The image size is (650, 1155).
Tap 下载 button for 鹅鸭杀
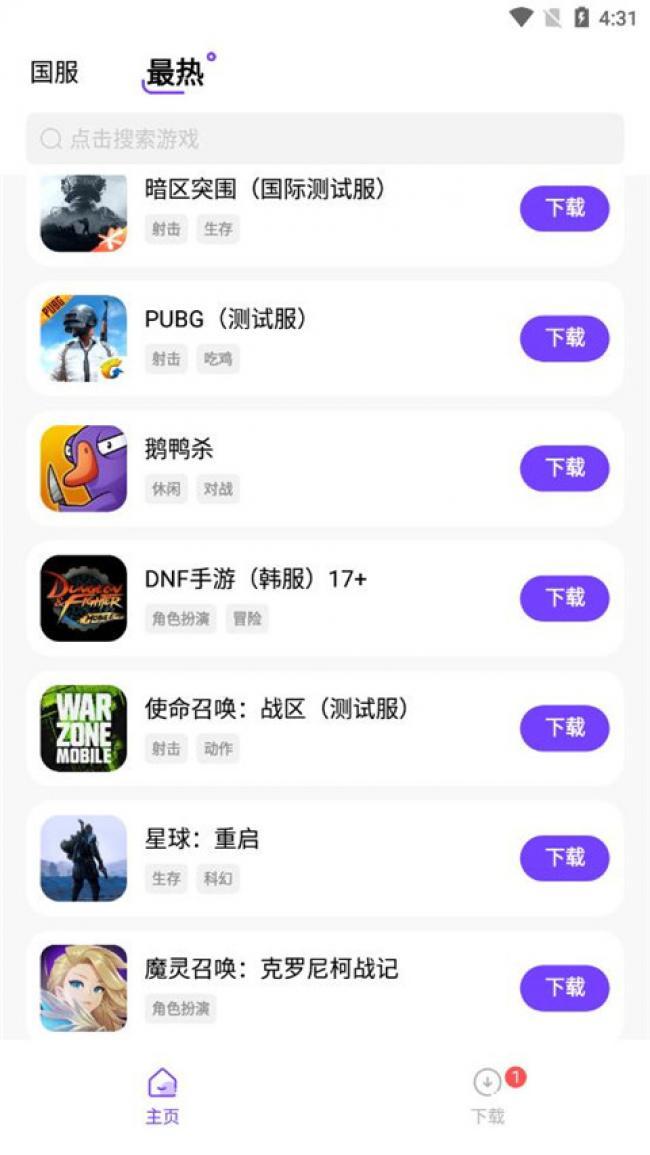click(x=564, y=468)
